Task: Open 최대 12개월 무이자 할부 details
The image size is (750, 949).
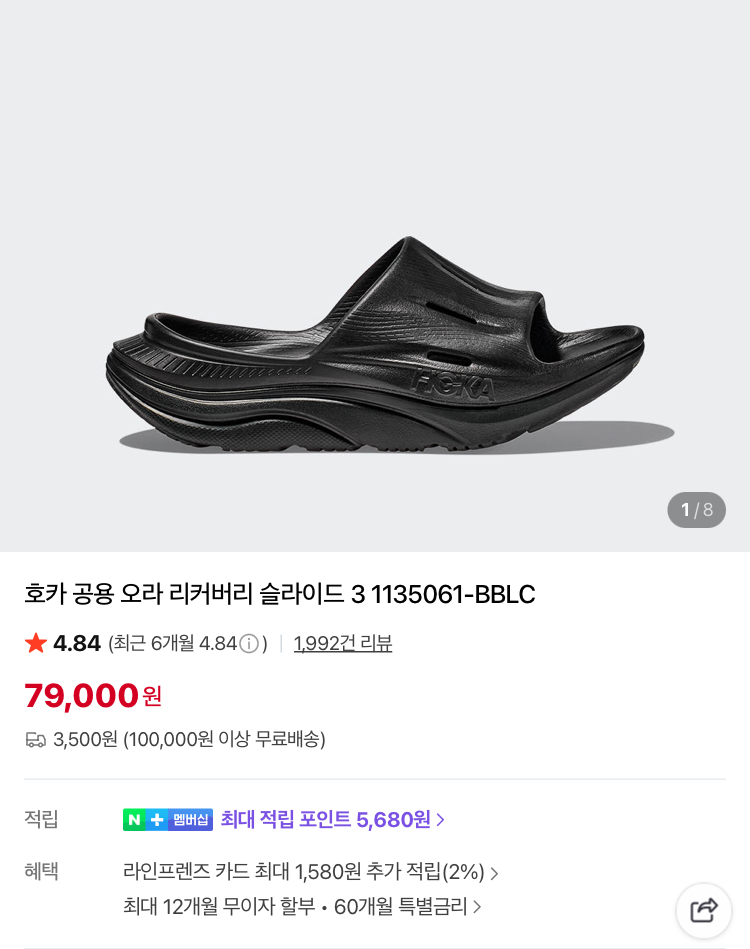Action: pos(302,907)
